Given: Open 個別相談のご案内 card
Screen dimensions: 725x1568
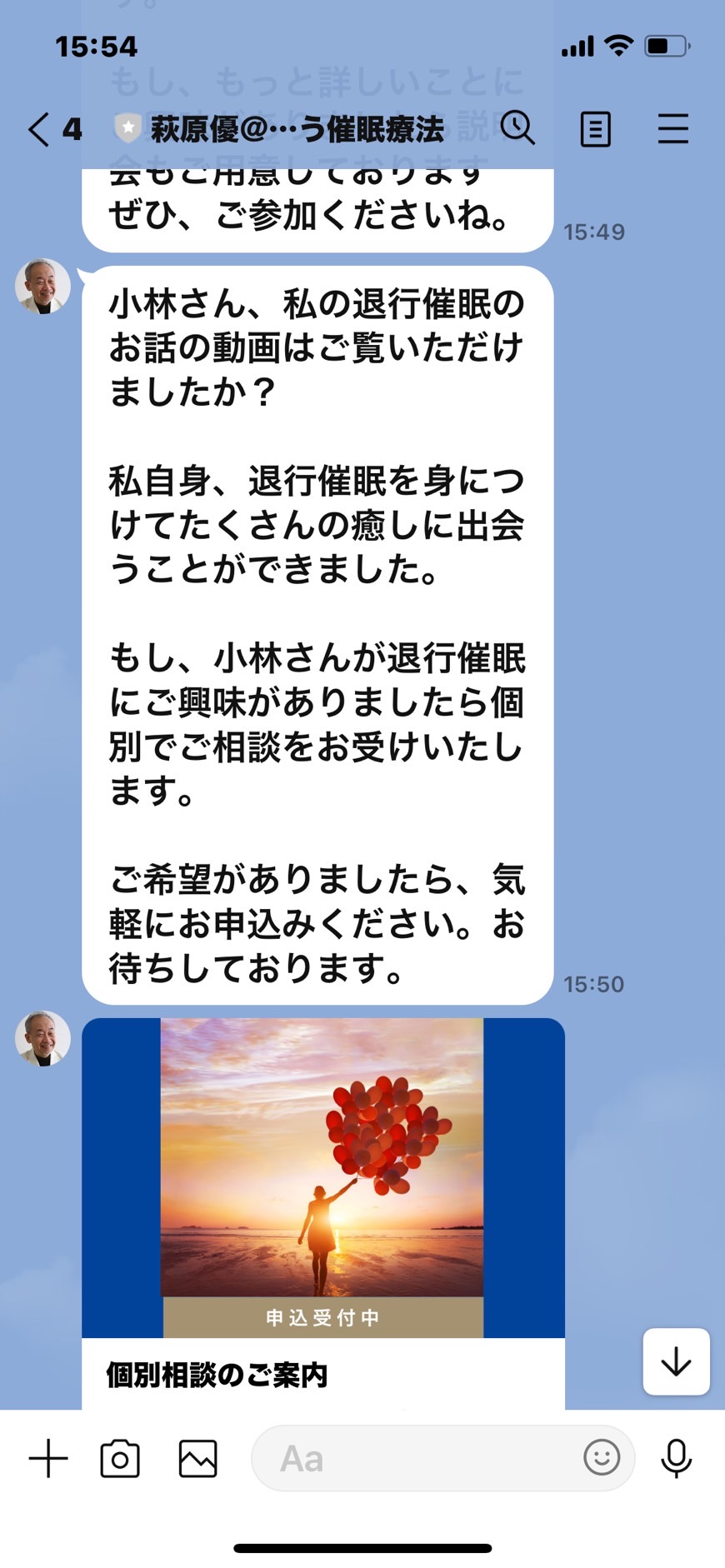Looking at the screenshot, I should [323, 1213].
